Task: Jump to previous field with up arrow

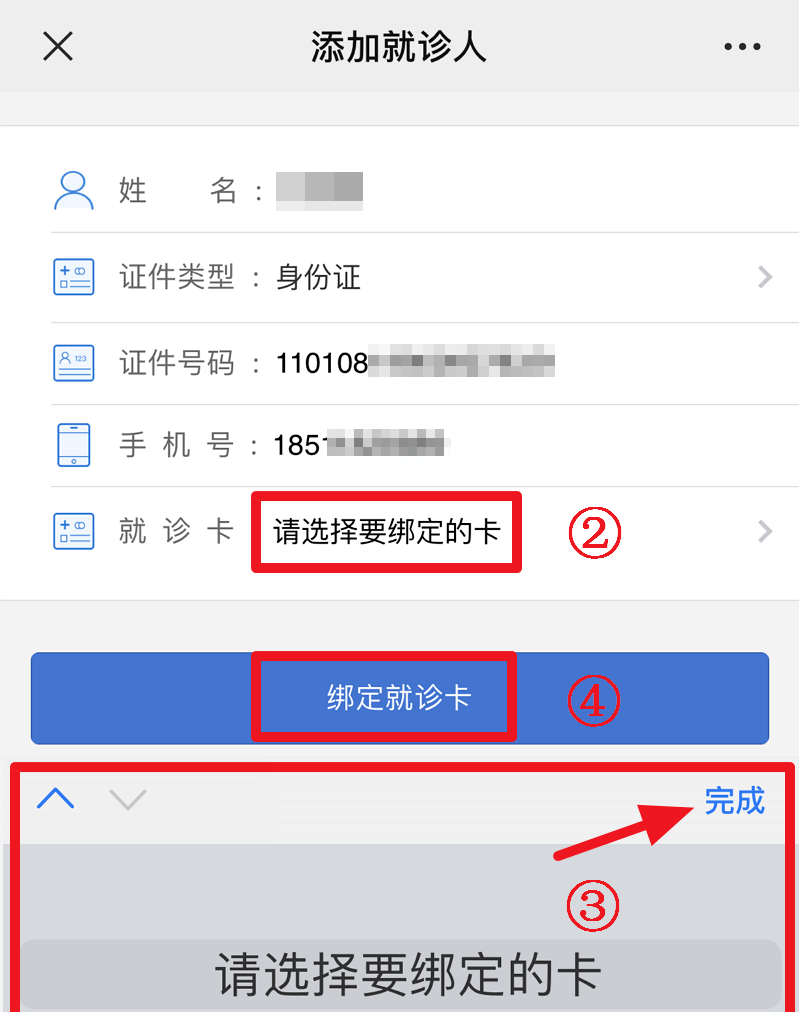Action: coord(56,799)
